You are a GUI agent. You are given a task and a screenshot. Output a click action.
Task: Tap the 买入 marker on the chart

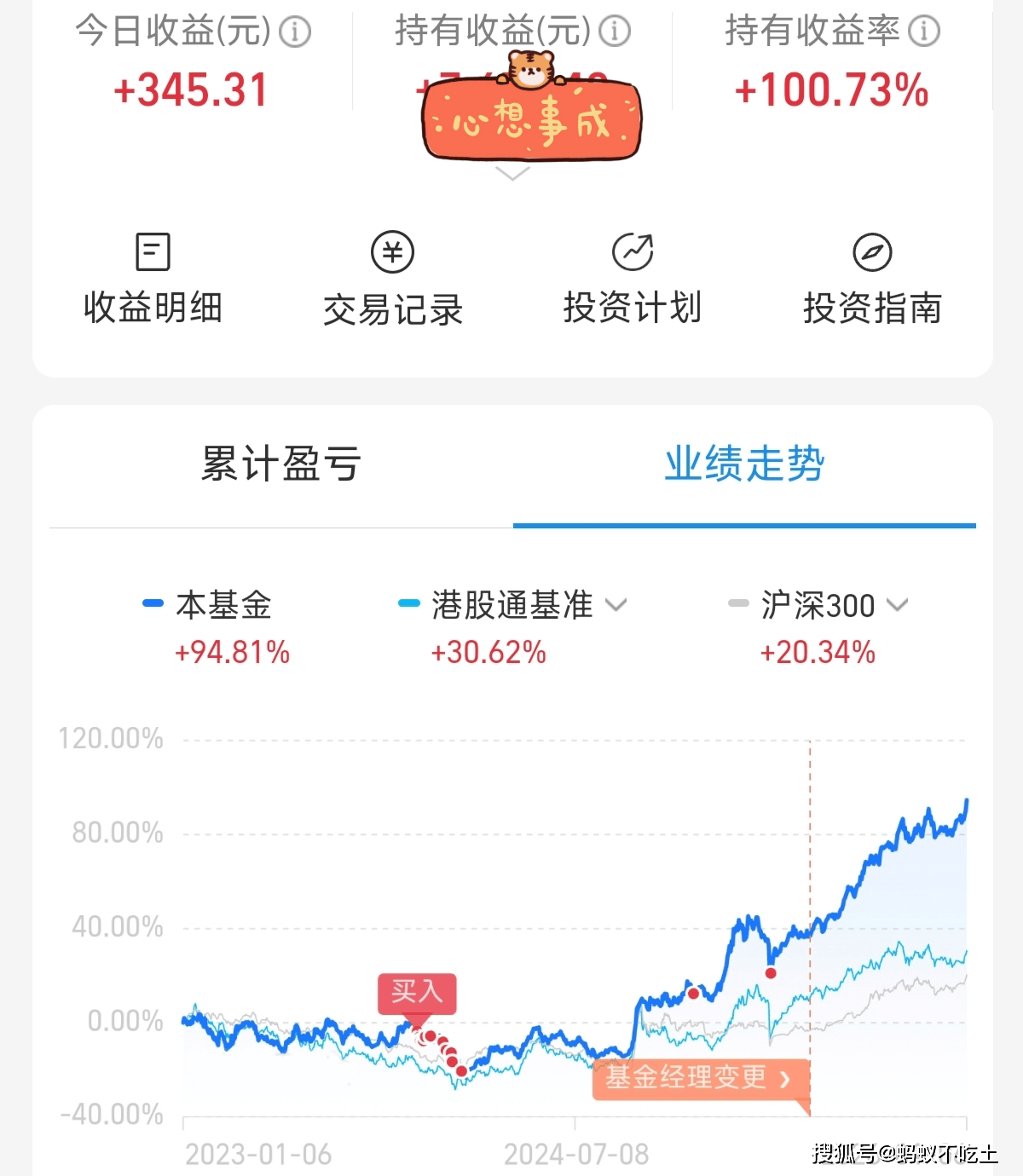(417, 993)
